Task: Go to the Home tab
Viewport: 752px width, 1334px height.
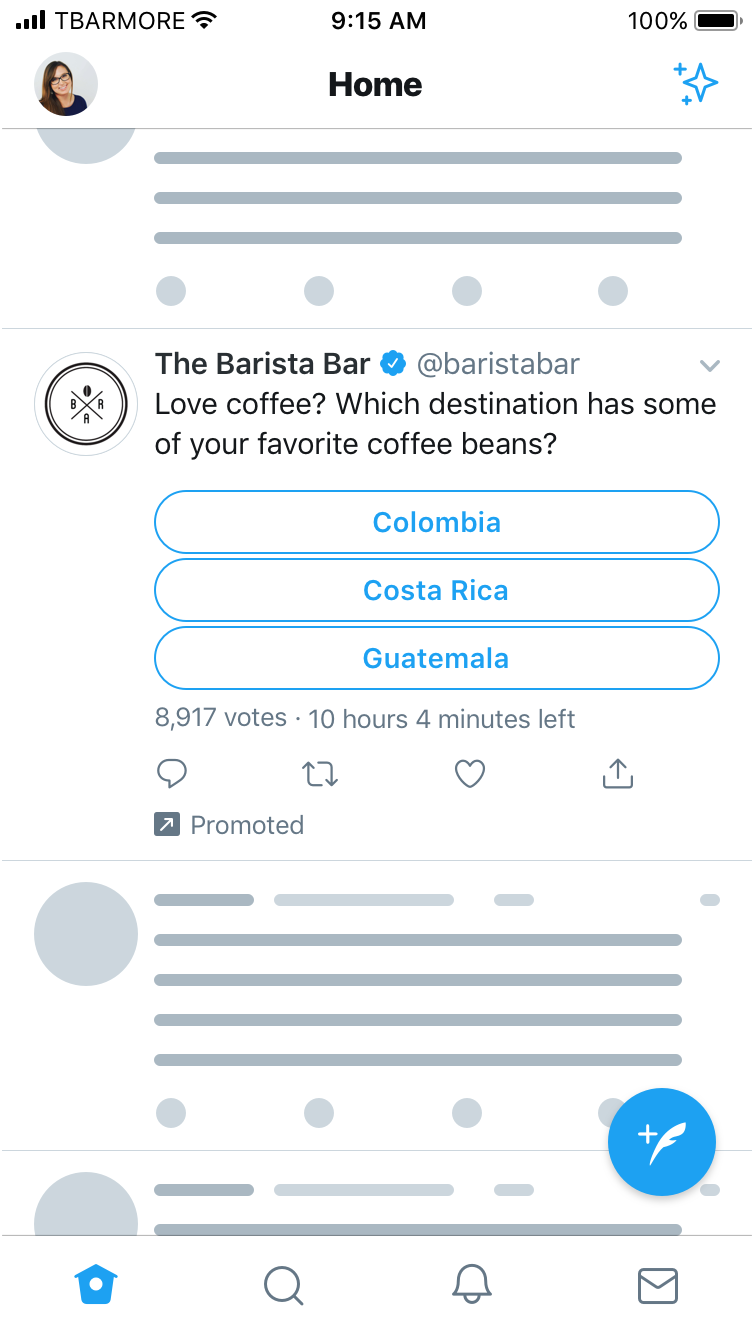Action: coord(96,1285)
